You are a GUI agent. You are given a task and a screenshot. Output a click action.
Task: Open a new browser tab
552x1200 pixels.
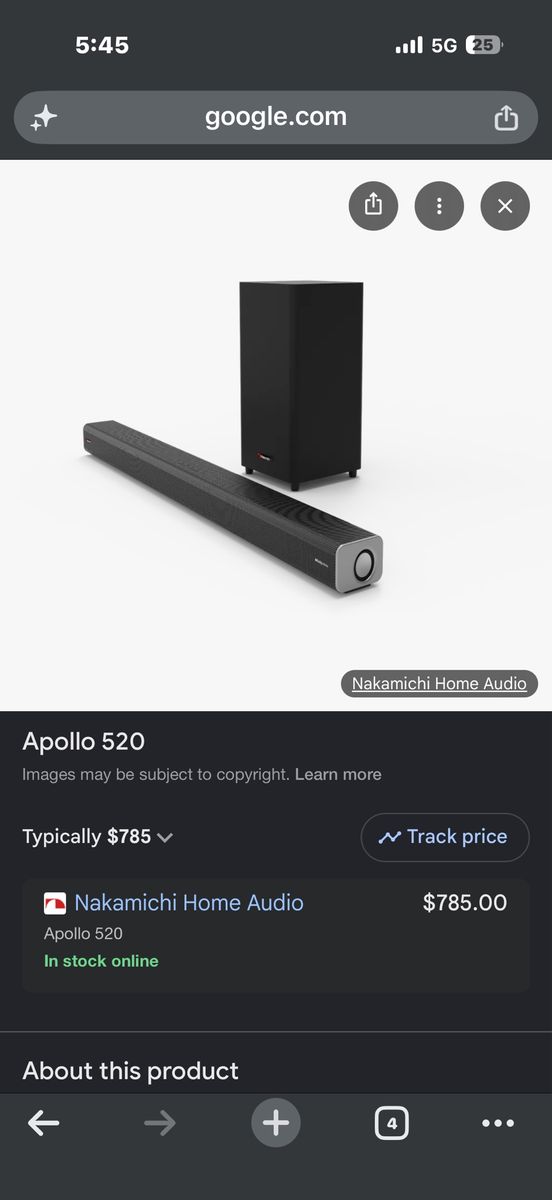tap(275, 1123)
